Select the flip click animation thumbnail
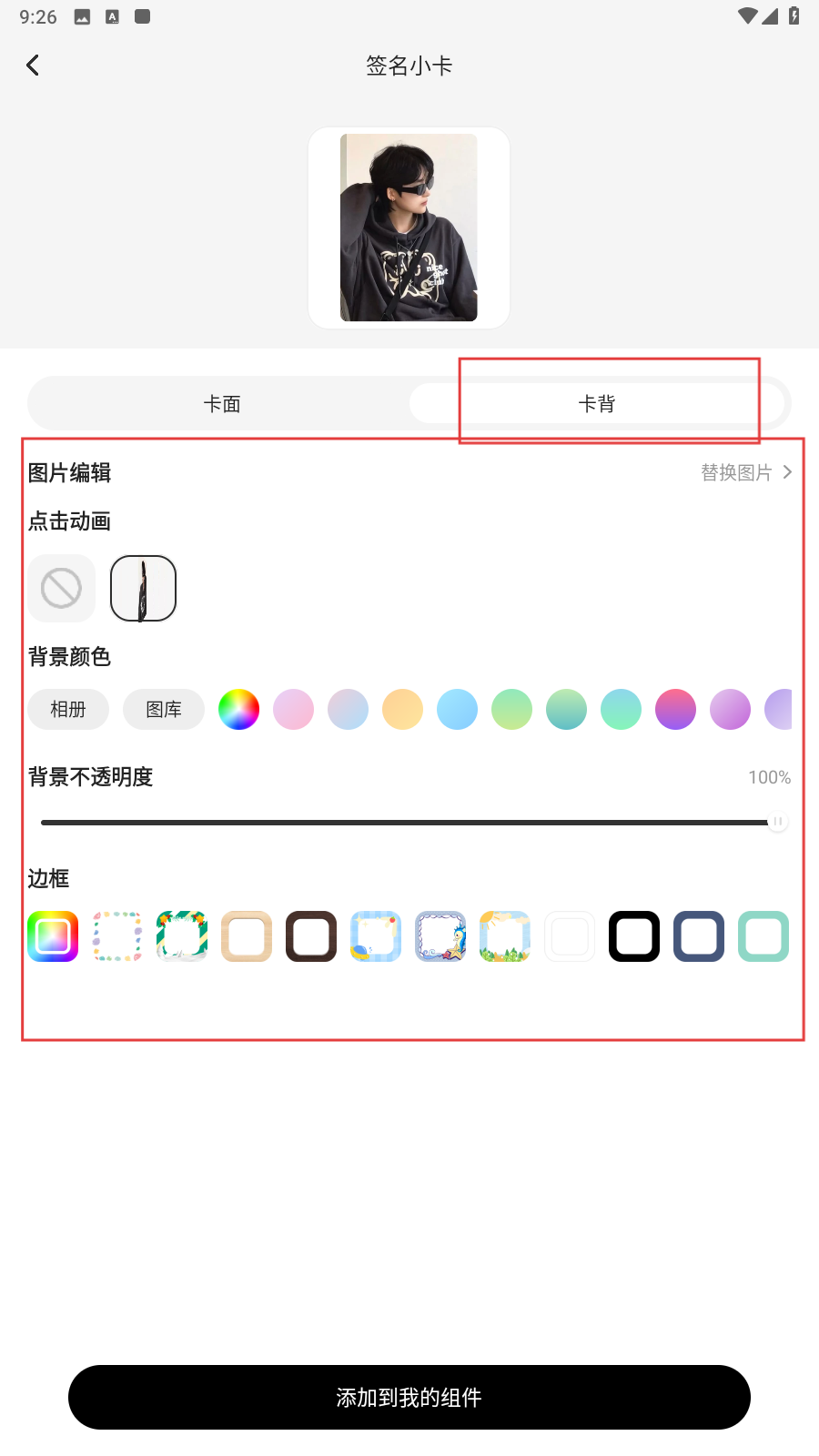The width and height of the screenshot is (819, 1456). click(143, 588)
